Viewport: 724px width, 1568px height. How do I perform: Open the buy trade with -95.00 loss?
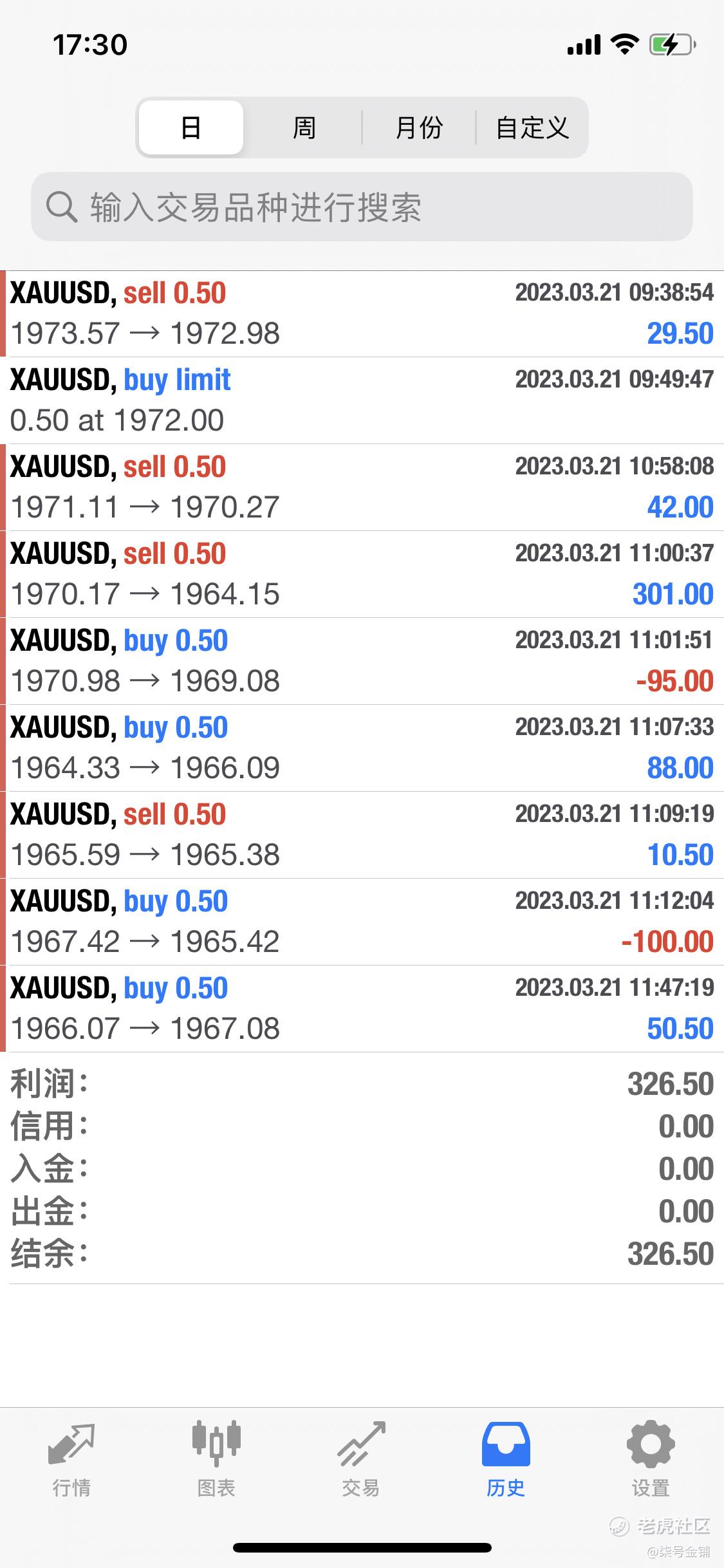(x=362, y=661)
